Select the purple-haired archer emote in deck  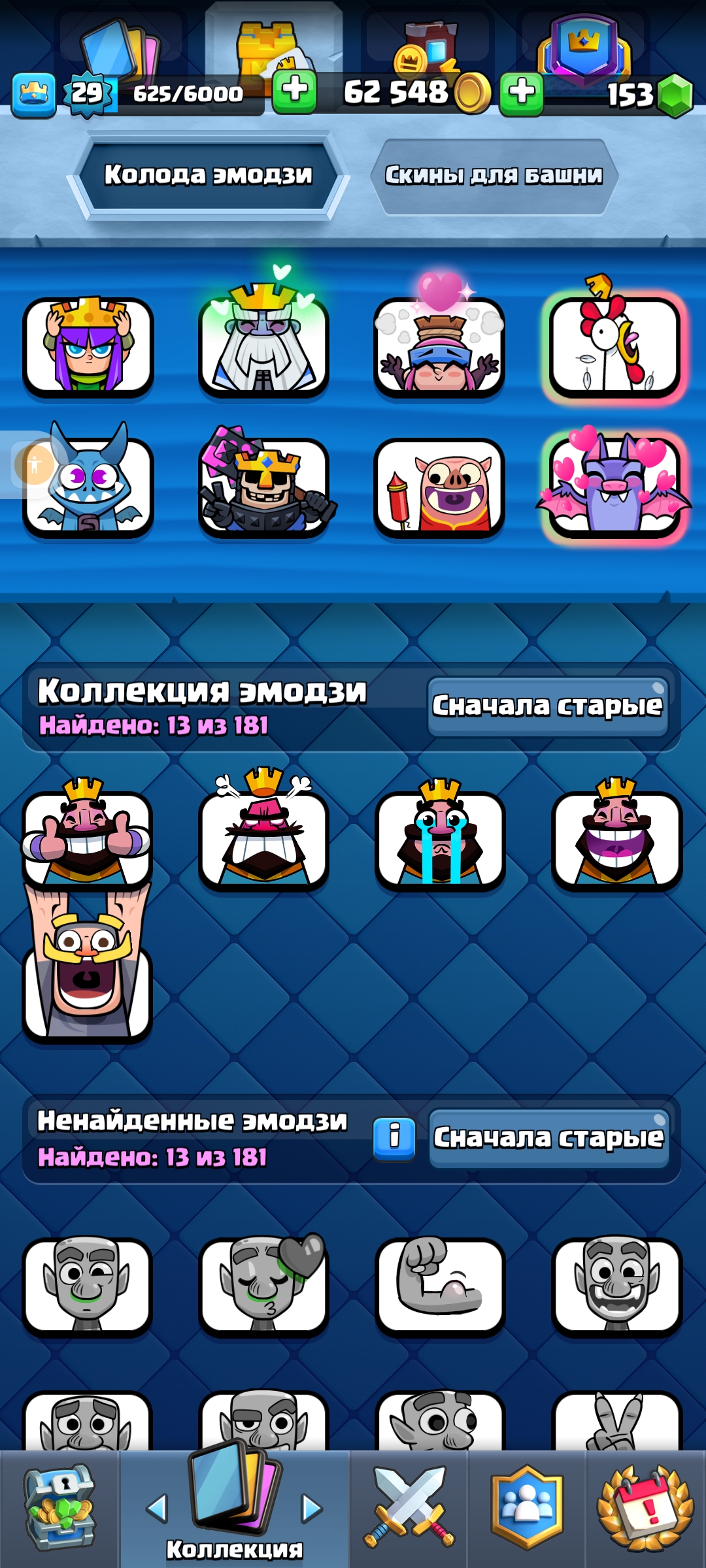tap(88, 346)
